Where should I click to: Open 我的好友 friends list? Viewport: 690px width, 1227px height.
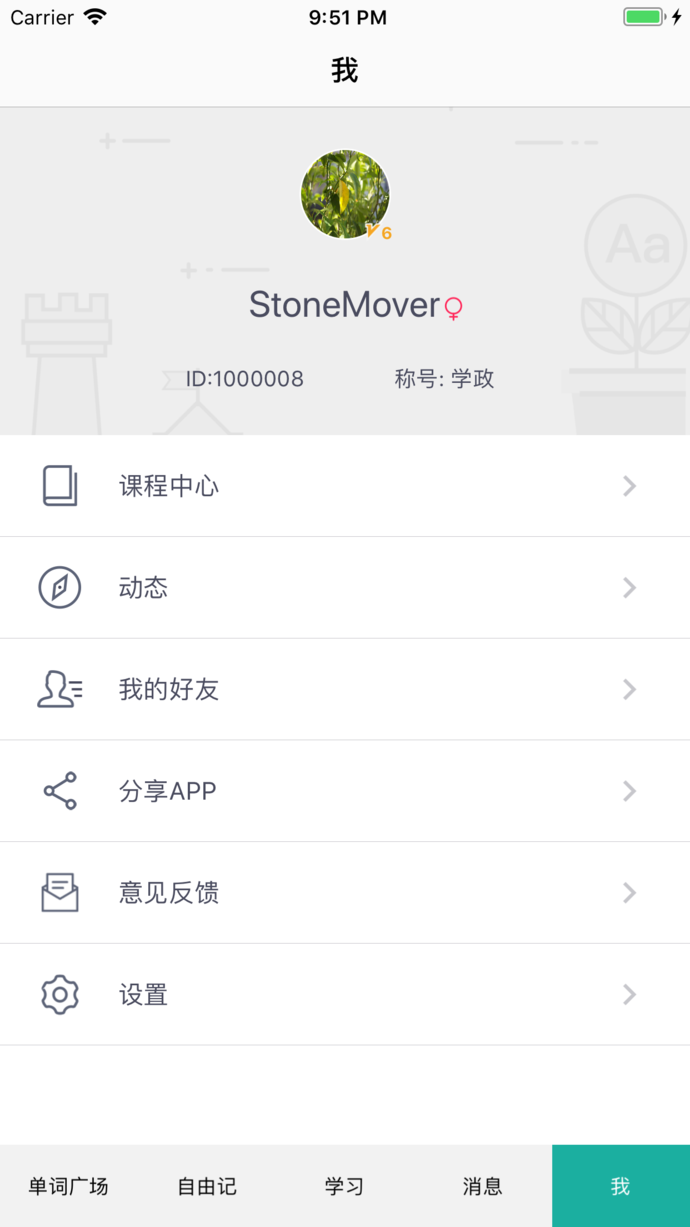pyautogui.click(x=345, y=690)
